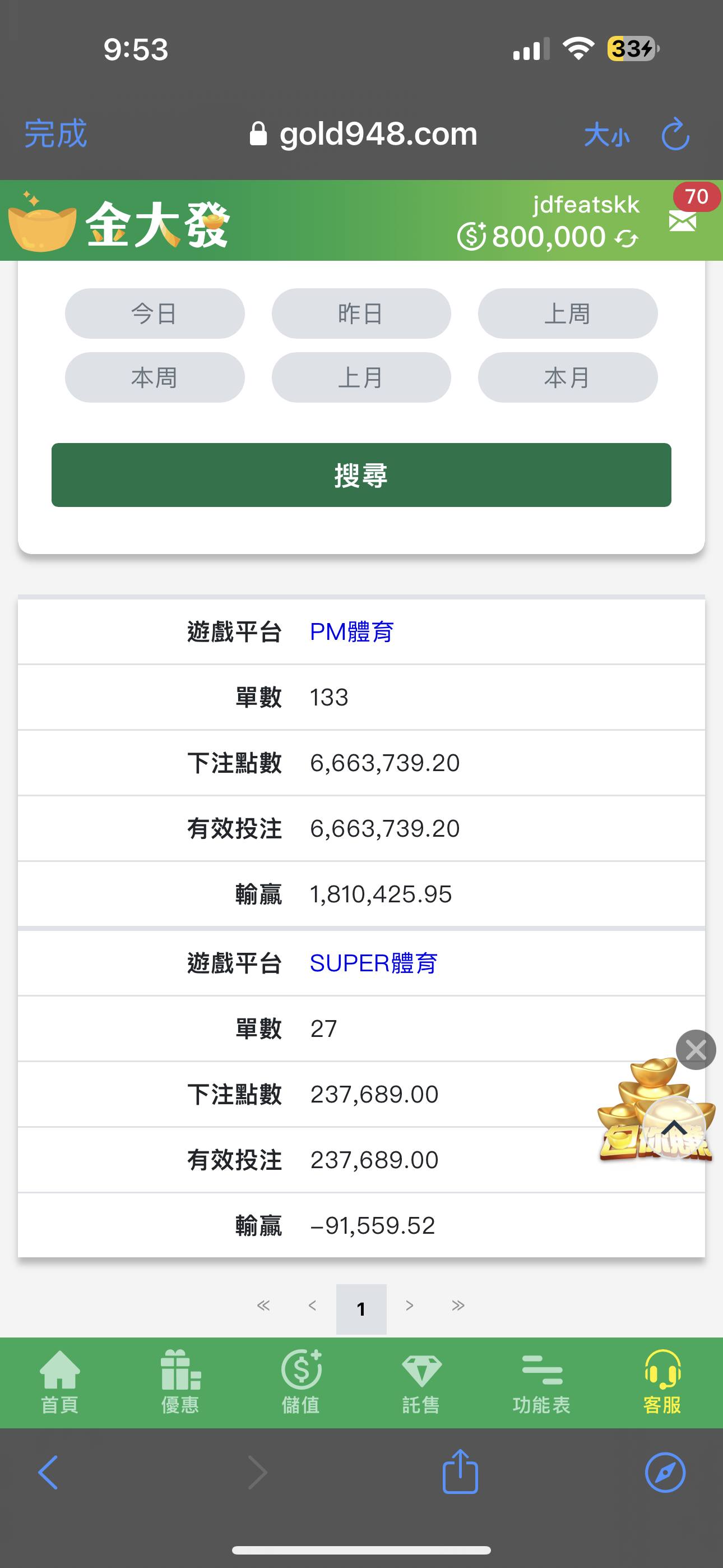The height and width of the screenshot is (1568, 723).
Task: Go to the 首頁 home tab
Action: tap(59, 1382)
